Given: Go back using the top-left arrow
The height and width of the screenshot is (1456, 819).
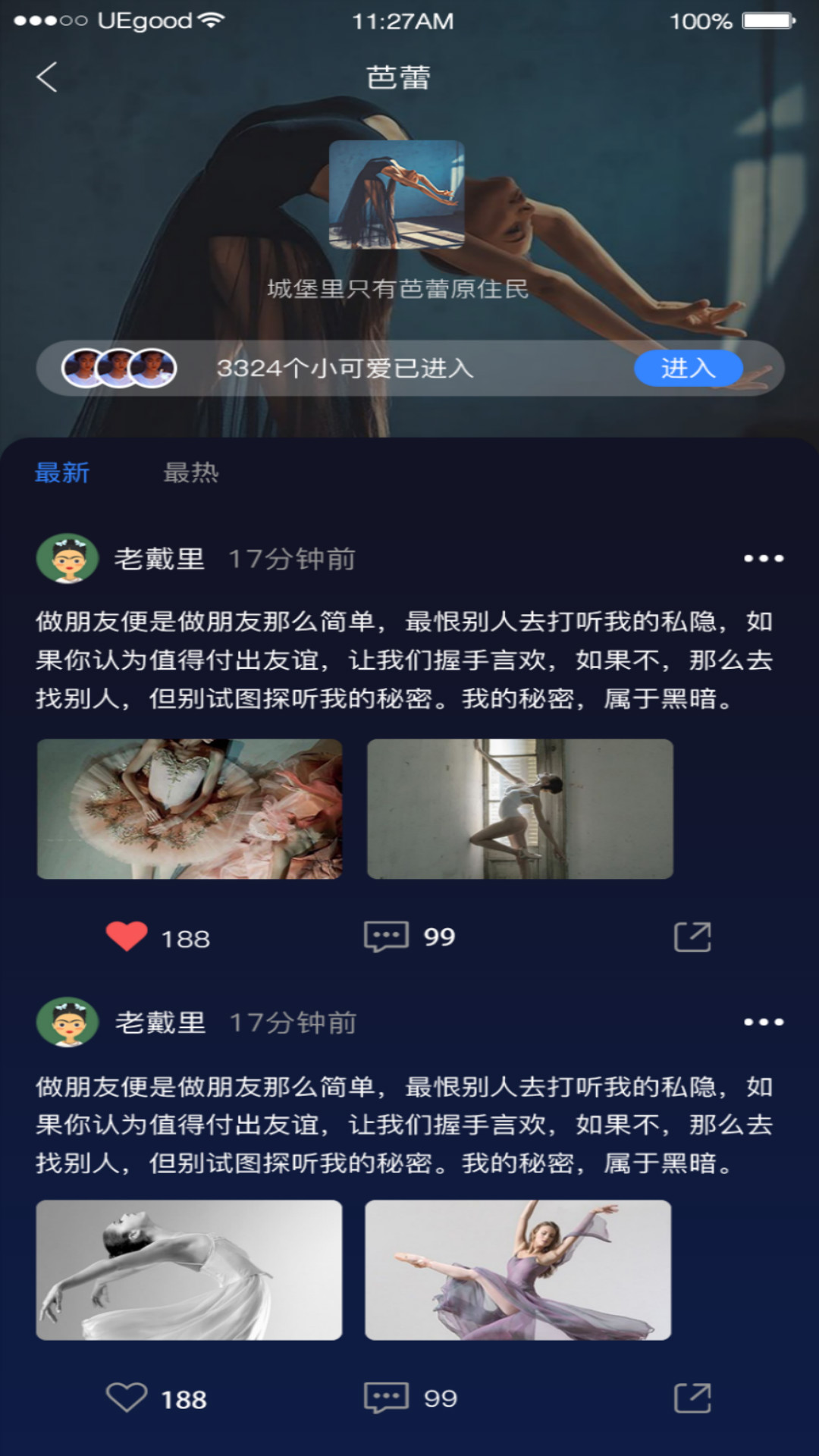Looking at the screenshot, I should coord(47,77).
